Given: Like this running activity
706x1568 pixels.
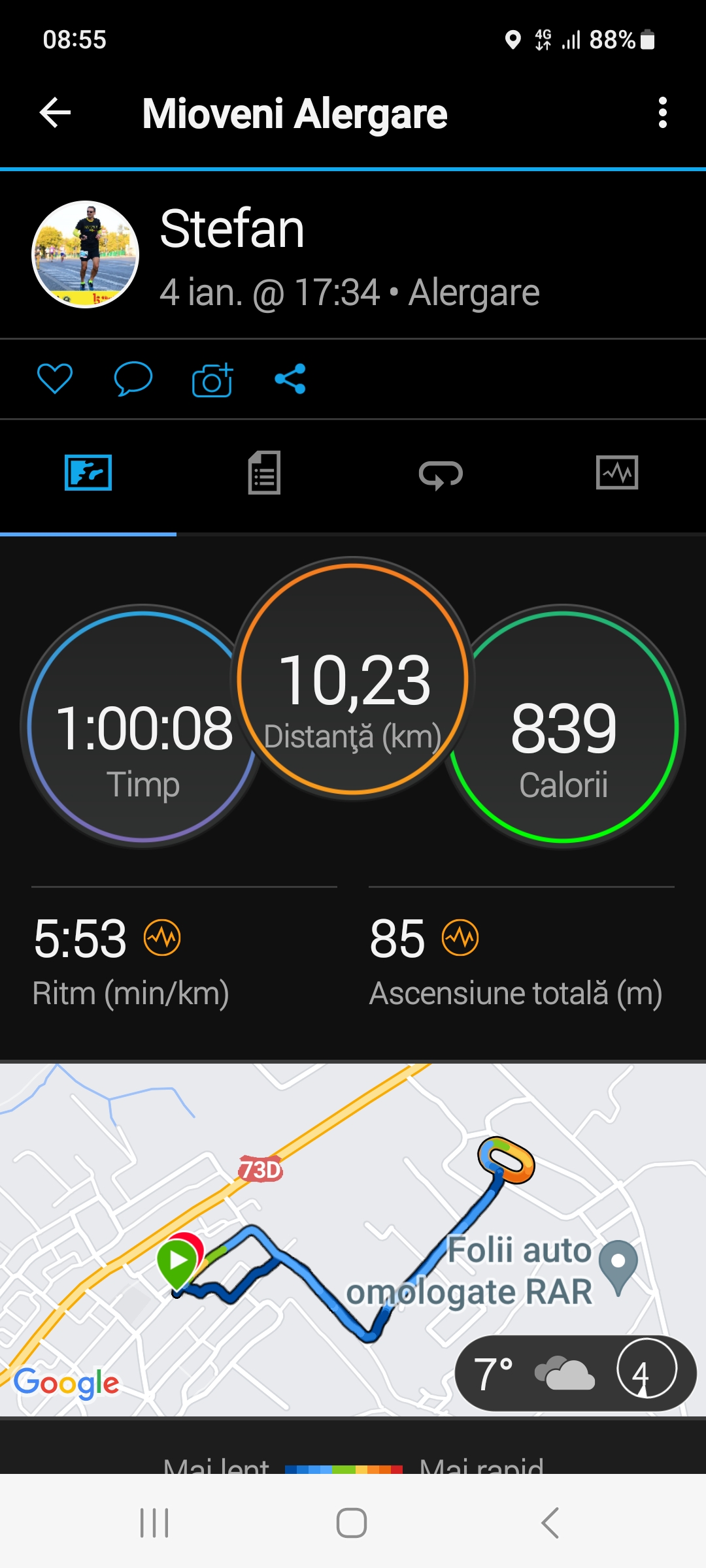Looking at the screenshot, I should pyautogui.click(x=55, y=379).
